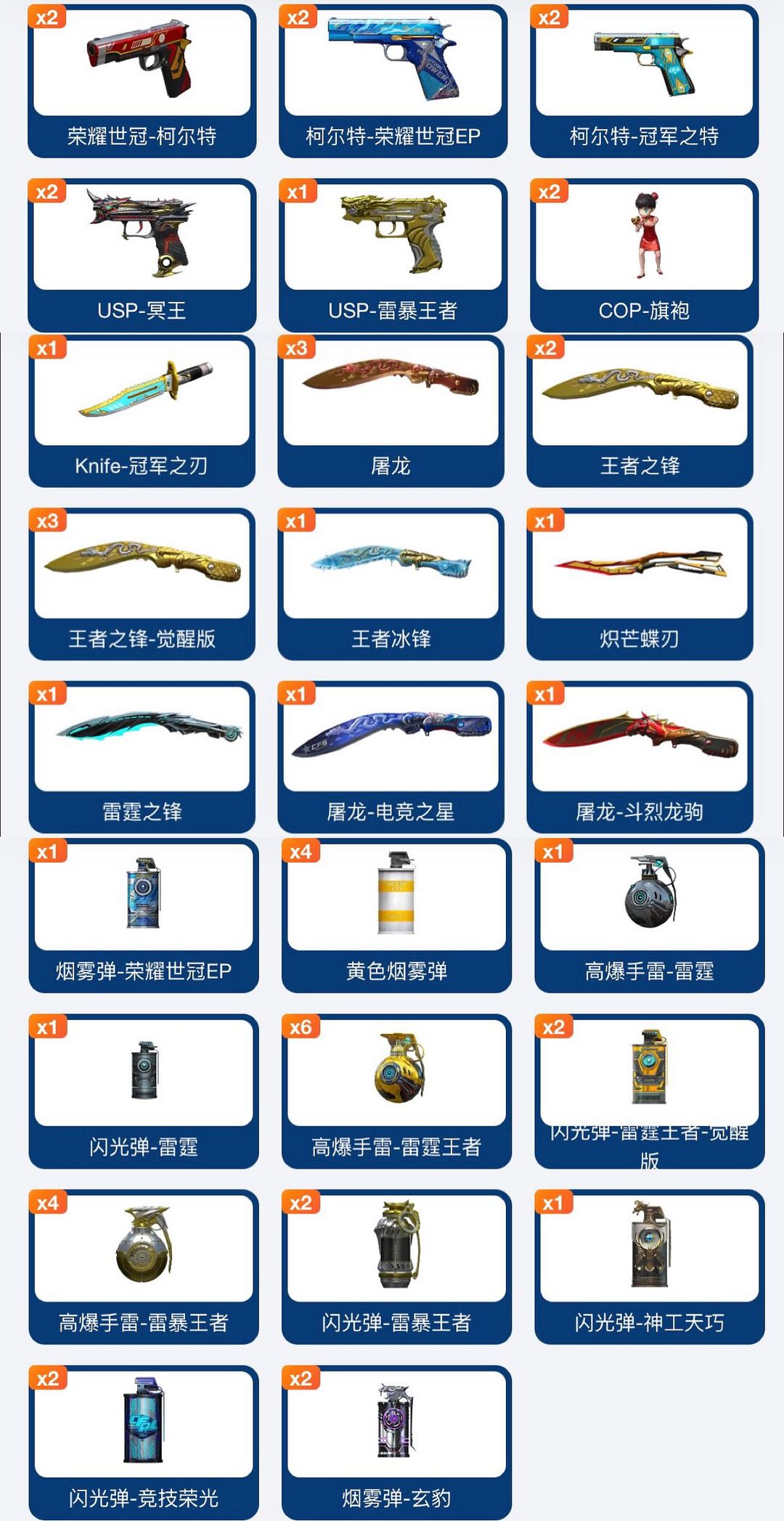
Task: Click the Knife-冠军之刃 knife image
Action: [x=142, y=396]
